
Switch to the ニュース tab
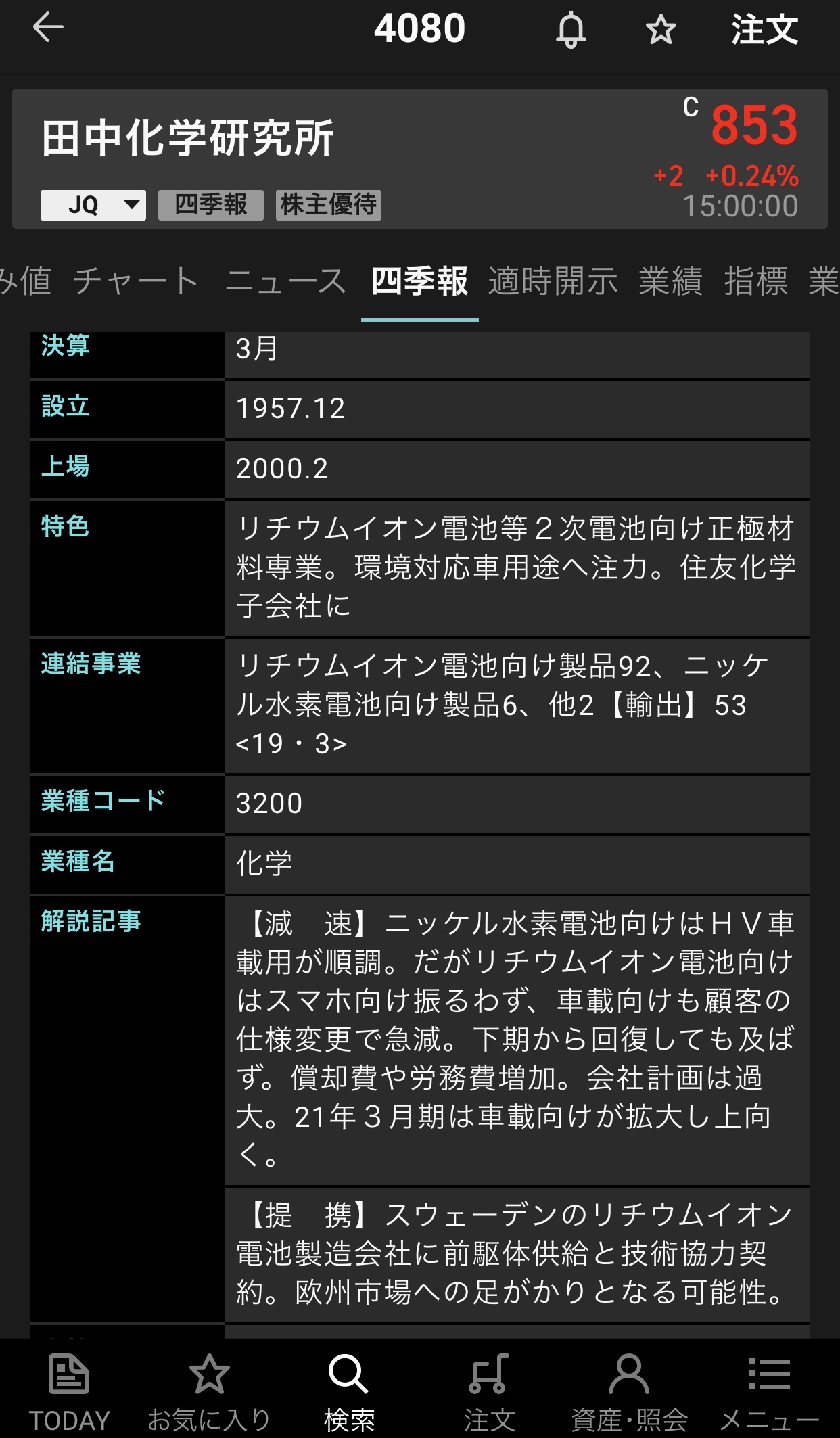coord(285,281)
